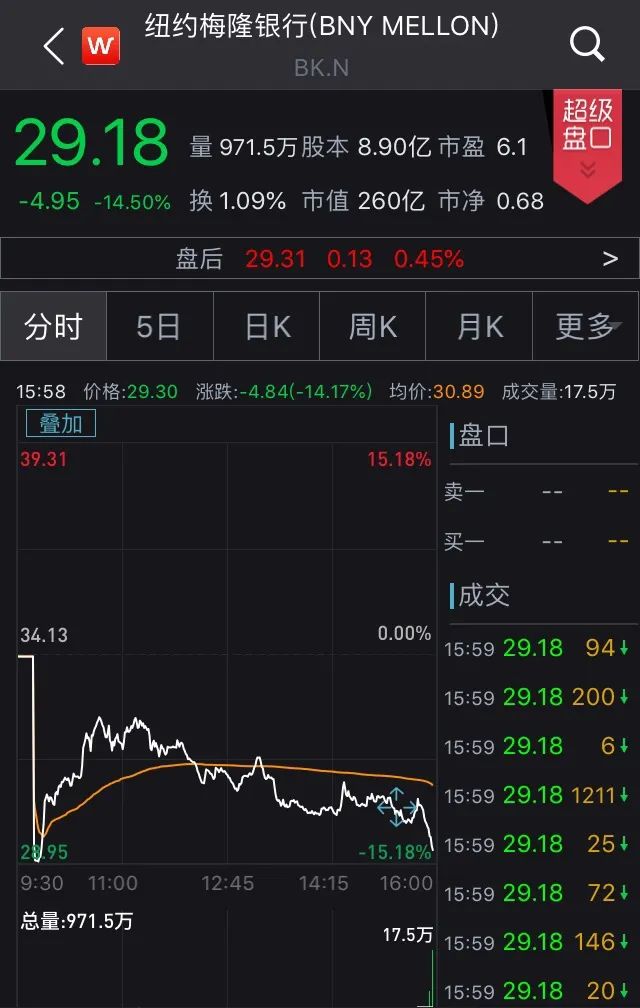
Task: Show the 日K daily candlestick chart
Action: [x=267, y=326]
